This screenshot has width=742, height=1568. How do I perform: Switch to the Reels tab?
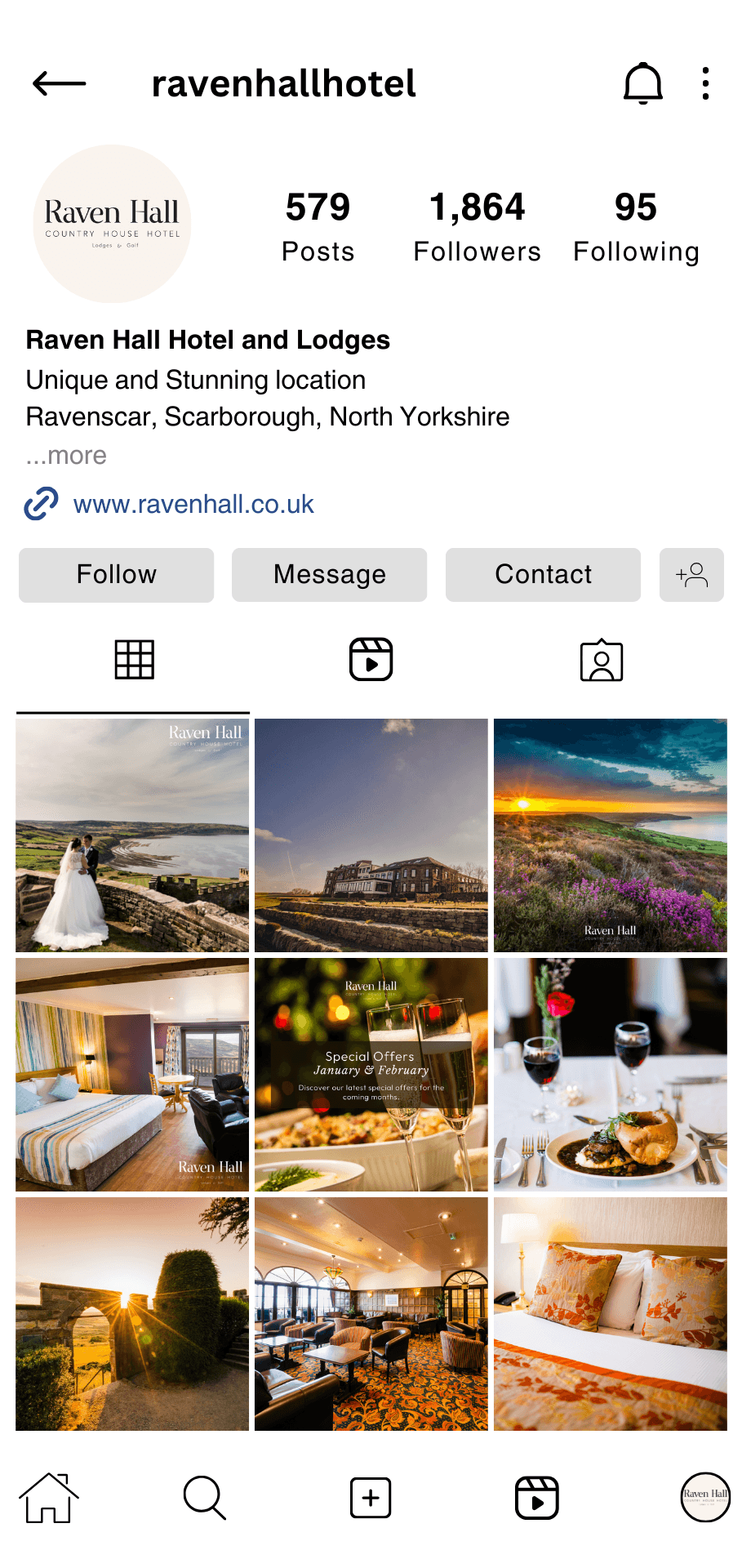[371, 660]
